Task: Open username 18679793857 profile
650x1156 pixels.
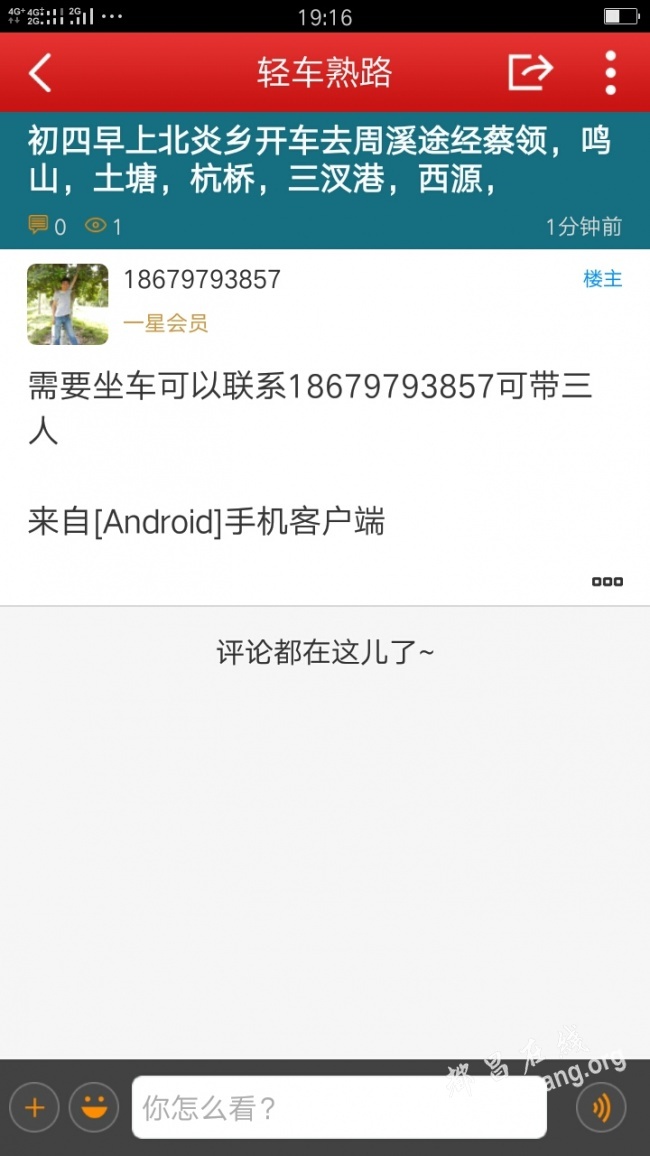Action: click(202, 280)
